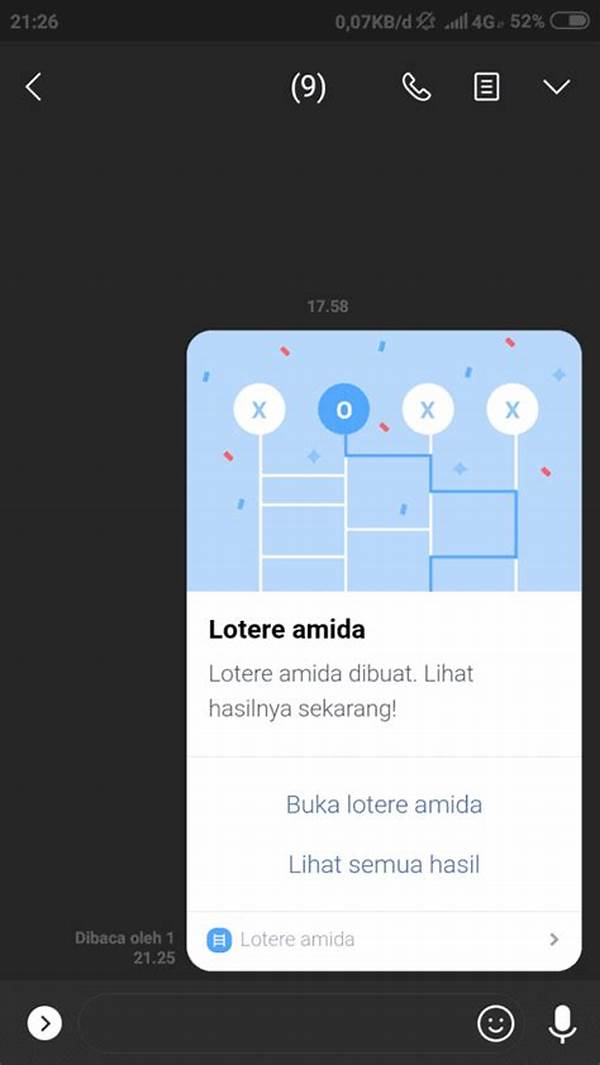
Task: Record a voice message with the microphone
Action: click(x=562, y=1023)
